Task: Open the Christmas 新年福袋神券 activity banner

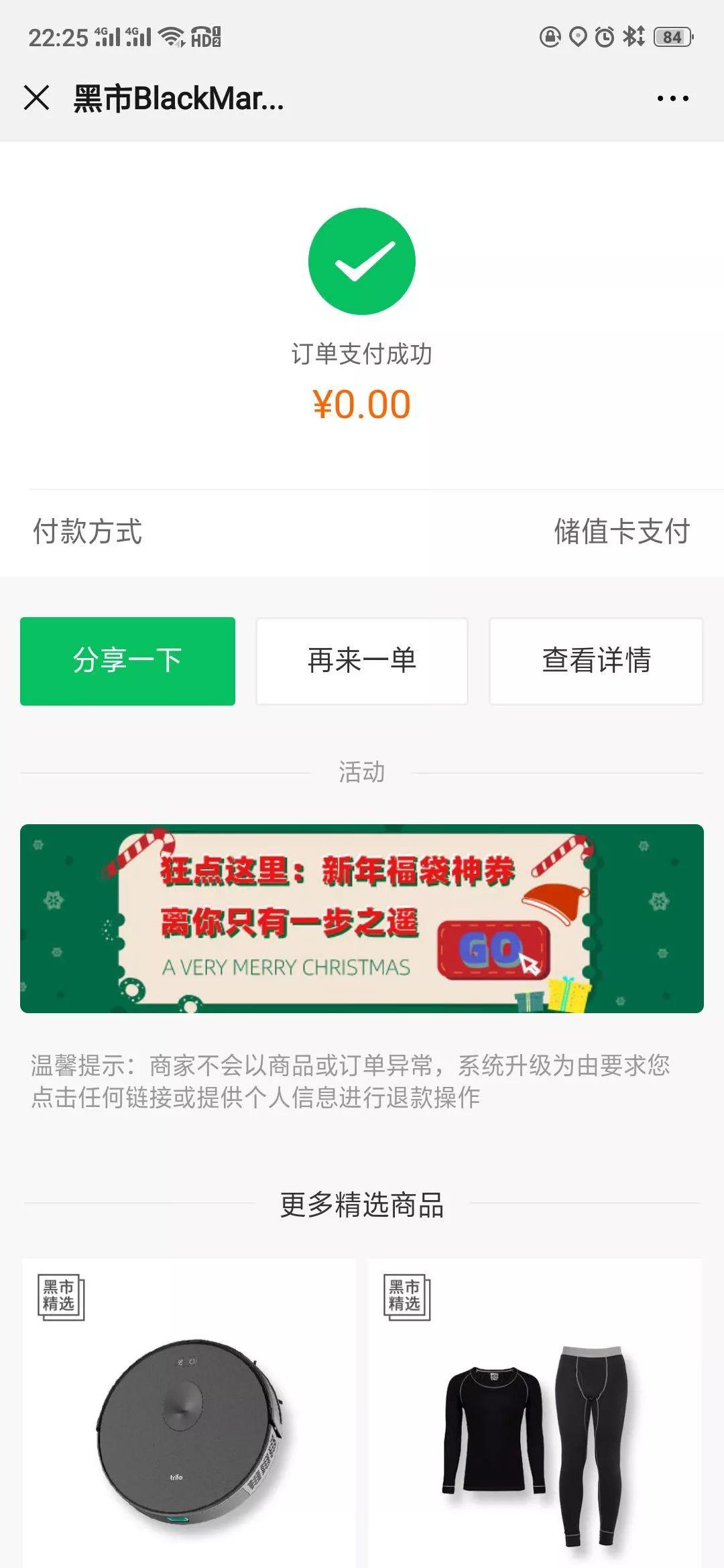Action: pyautogui.click(x=362, y=918)
